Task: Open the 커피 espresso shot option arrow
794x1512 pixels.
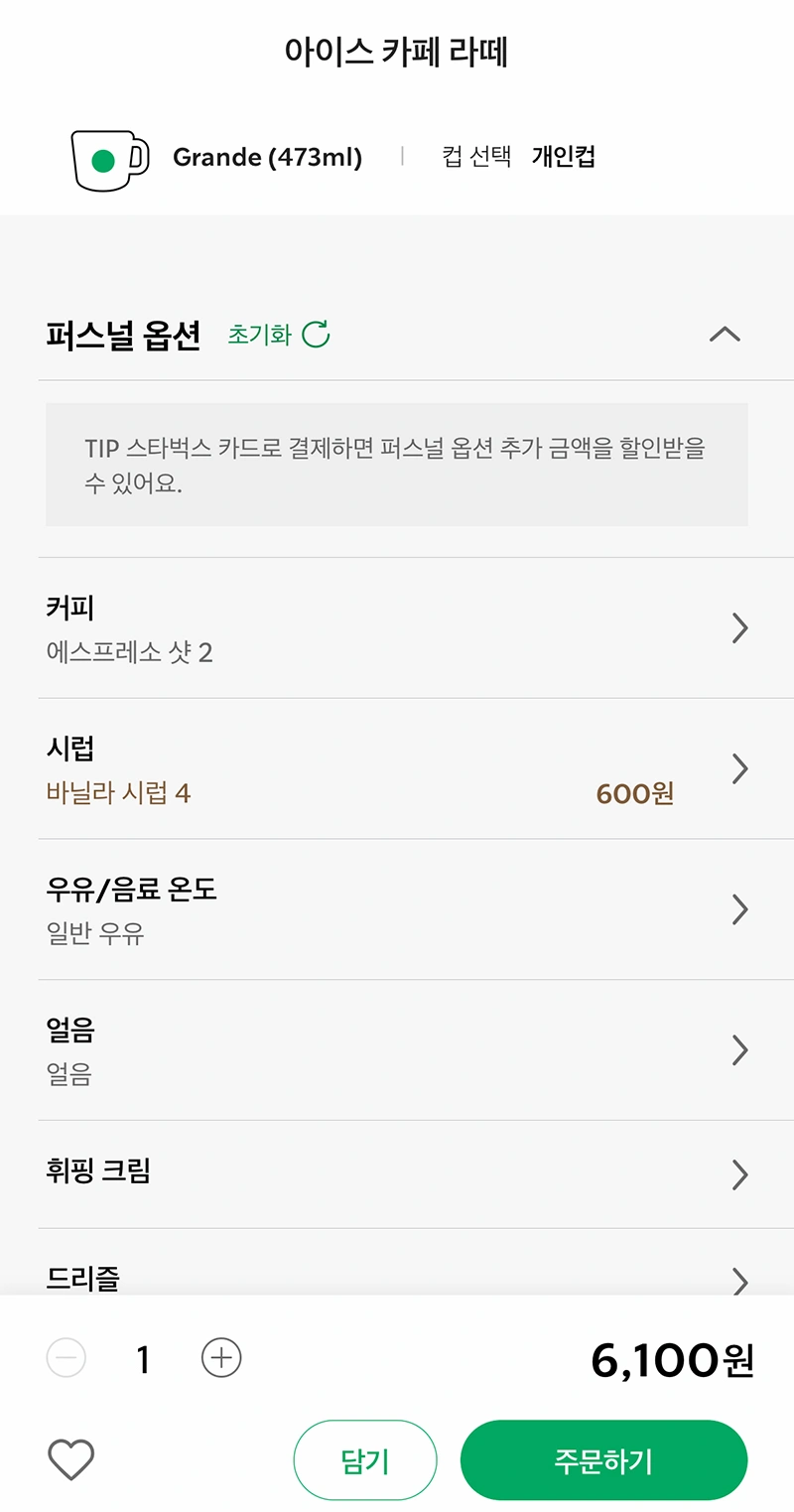Action: click(x=739, y=627)
